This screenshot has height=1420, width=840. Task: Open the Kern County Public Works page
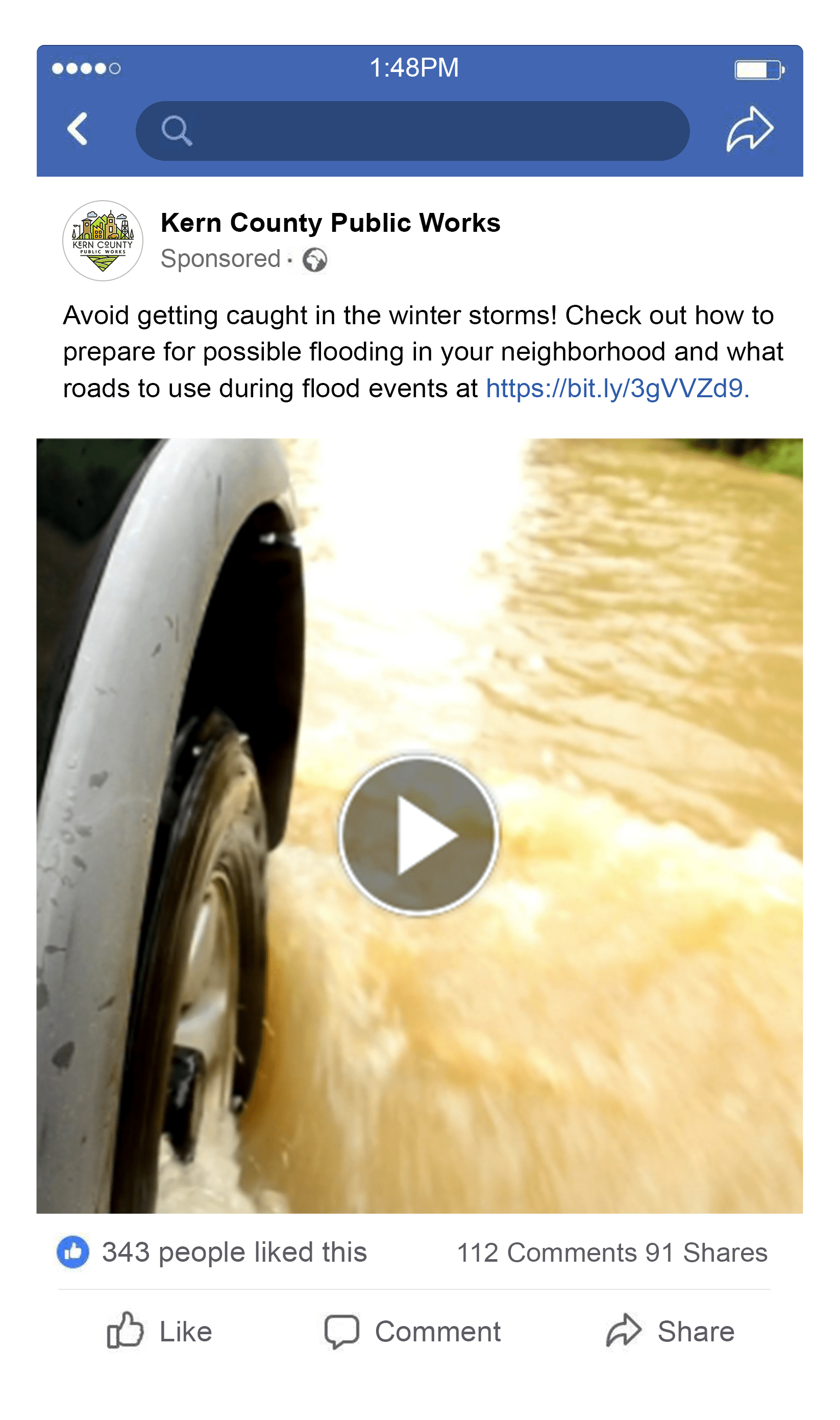[330, 223]
